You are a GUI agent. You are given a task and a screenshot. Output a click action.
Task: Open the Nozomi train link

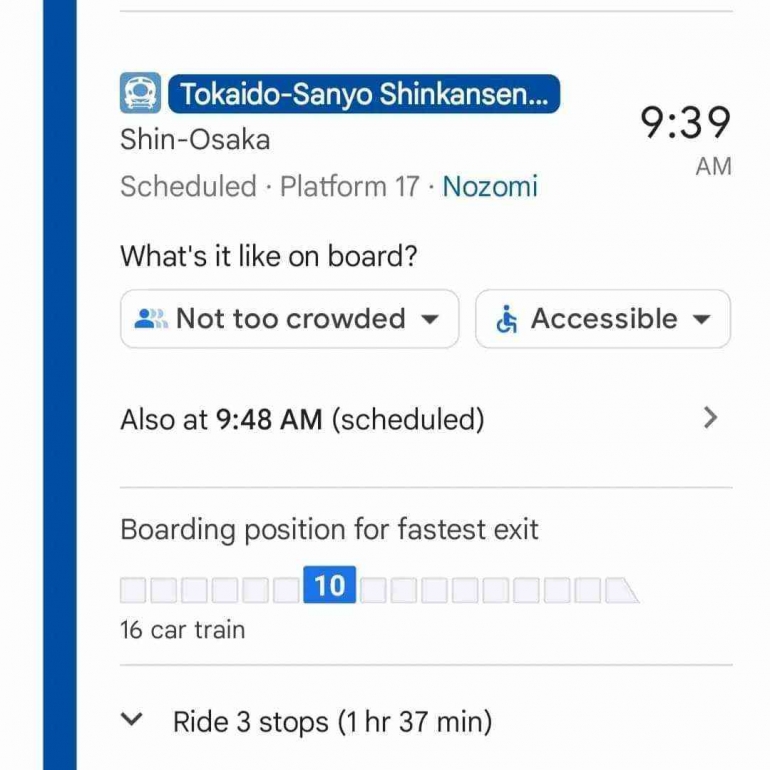coord(490,186)
